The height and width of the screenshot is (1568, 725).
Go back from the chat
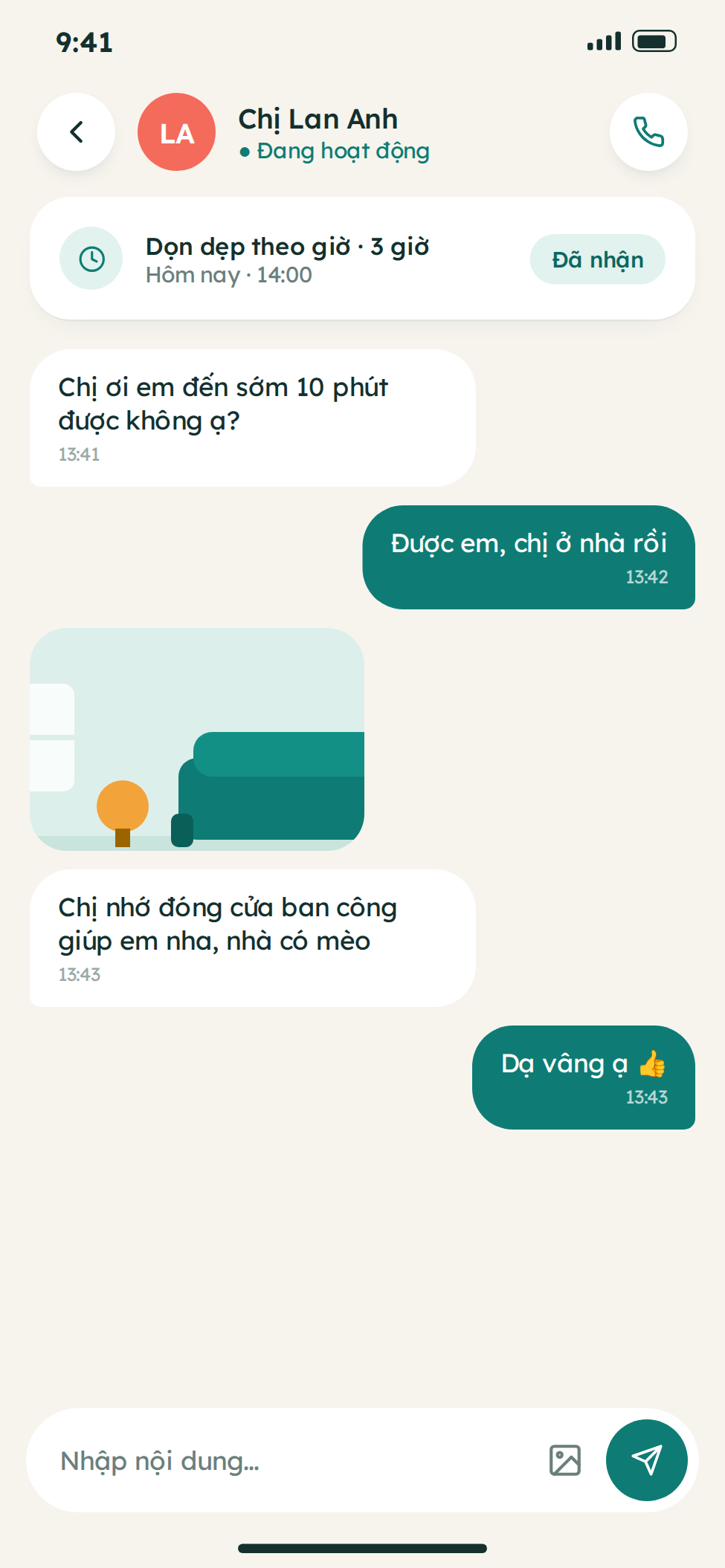76,132
